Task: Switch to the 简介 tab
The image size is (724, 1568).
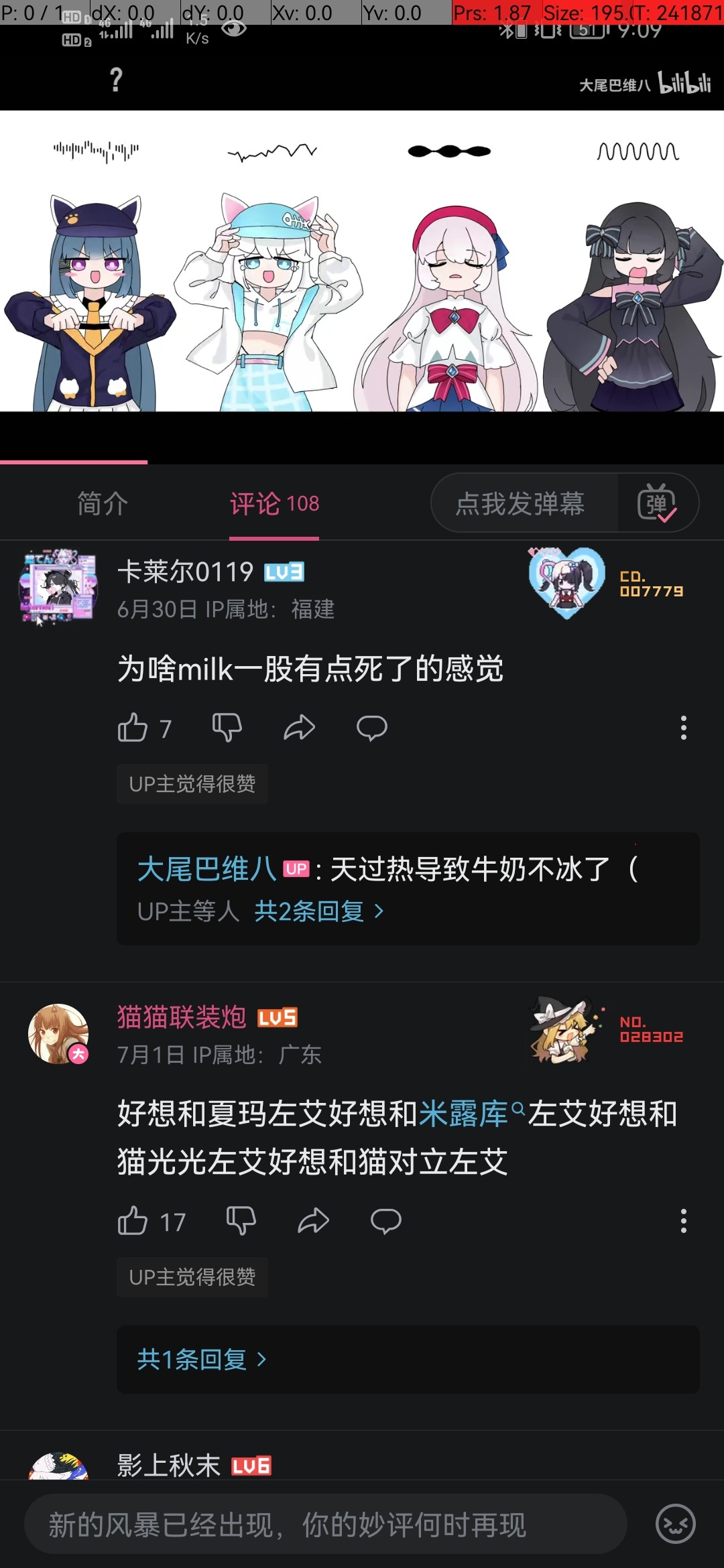Action: point(102,504)
